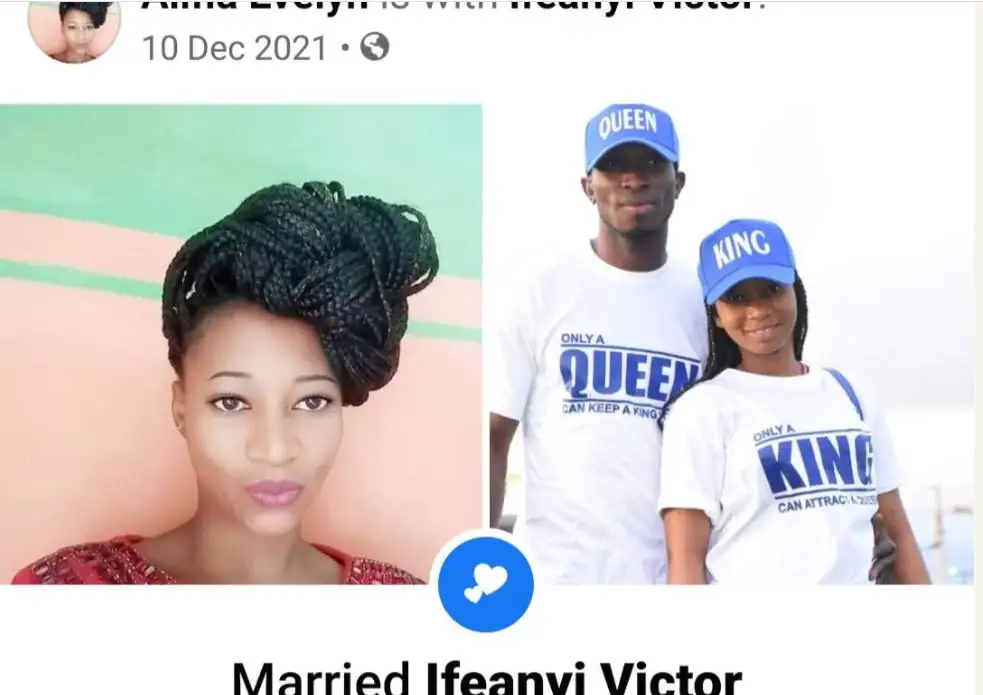Open Ifeanyi Victor's profile from Married line
Screen dimensions: 983x695
pos(584,676)
